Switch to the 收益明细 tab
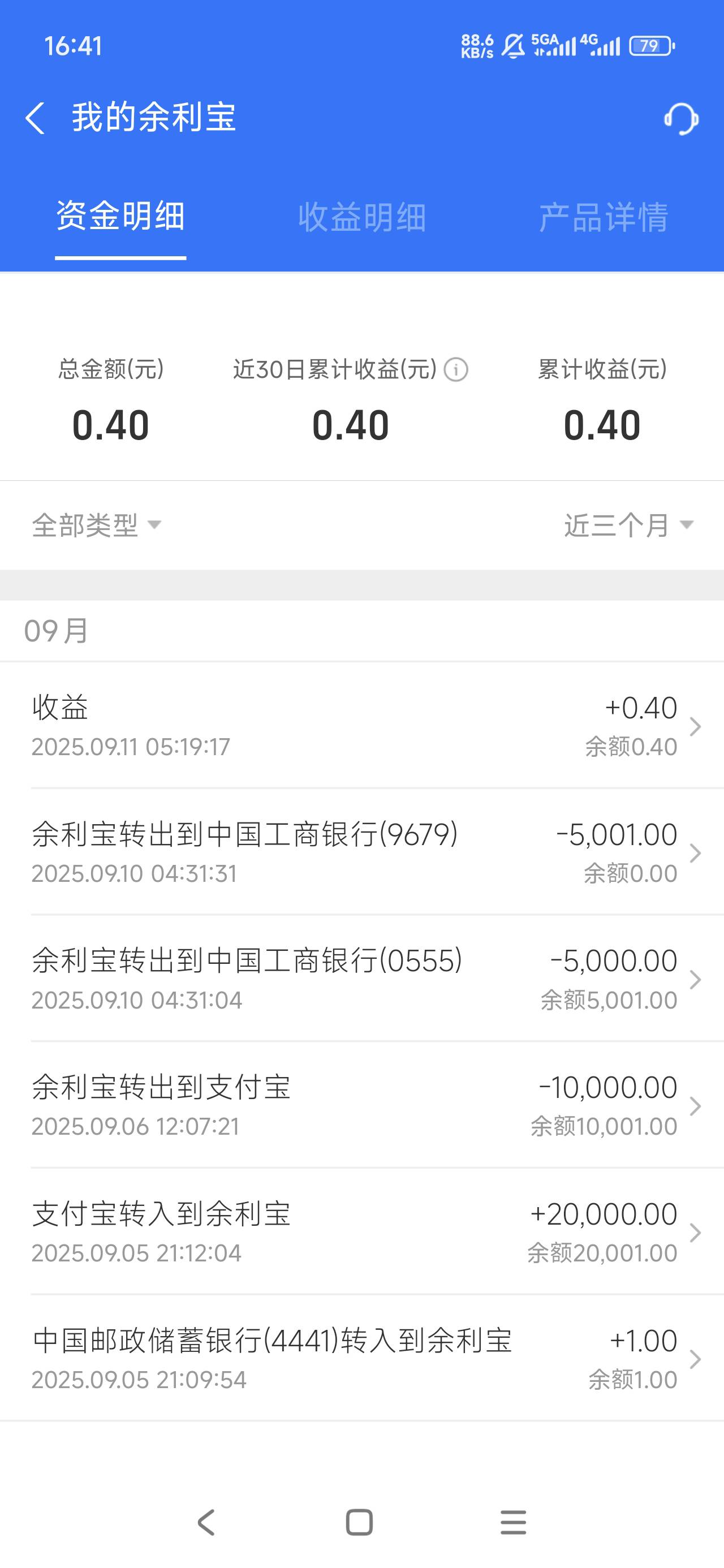Image resolution: width=724 pixels, height=1568 pixels. [x=361, y=217]
